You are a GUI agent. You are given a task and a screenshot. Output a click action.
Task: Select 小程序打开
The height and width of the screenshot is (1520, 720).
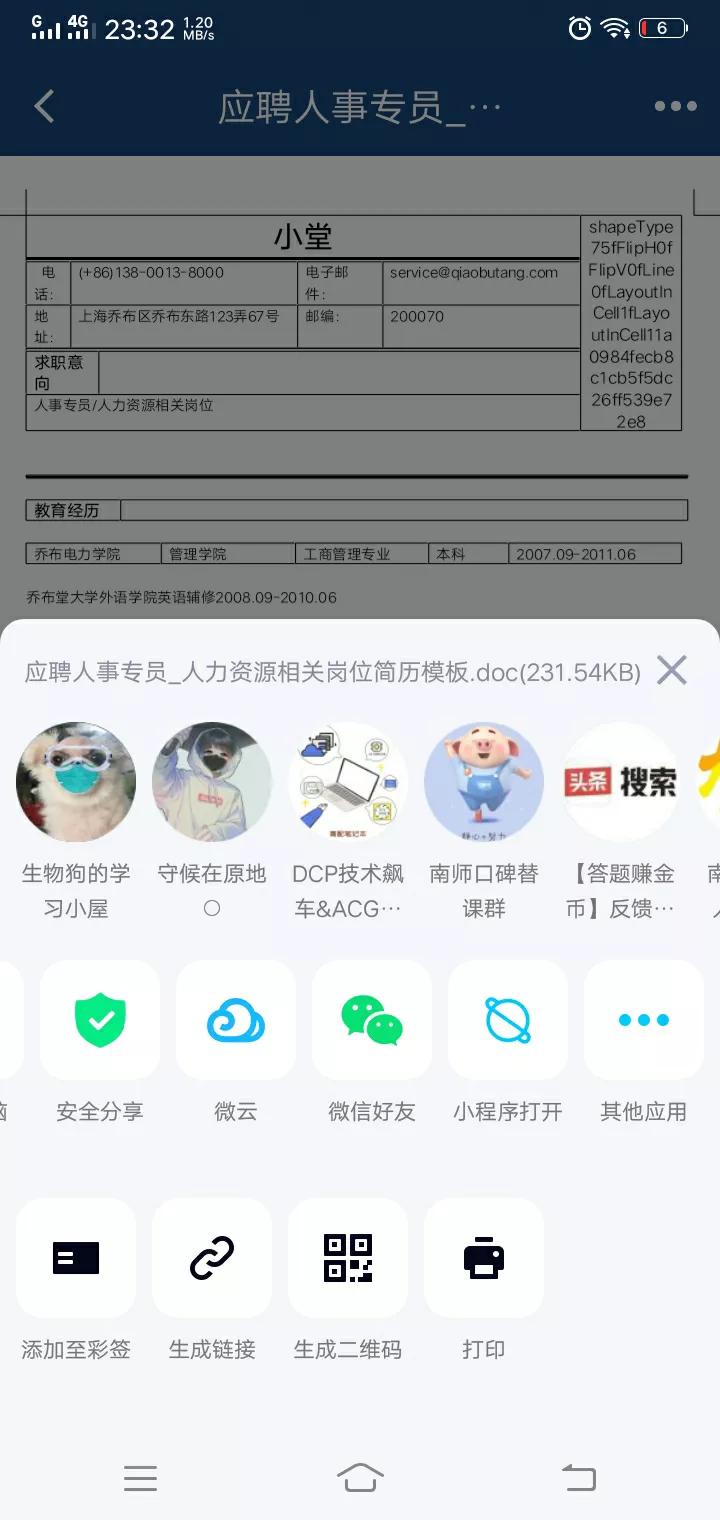(508, 1020)
